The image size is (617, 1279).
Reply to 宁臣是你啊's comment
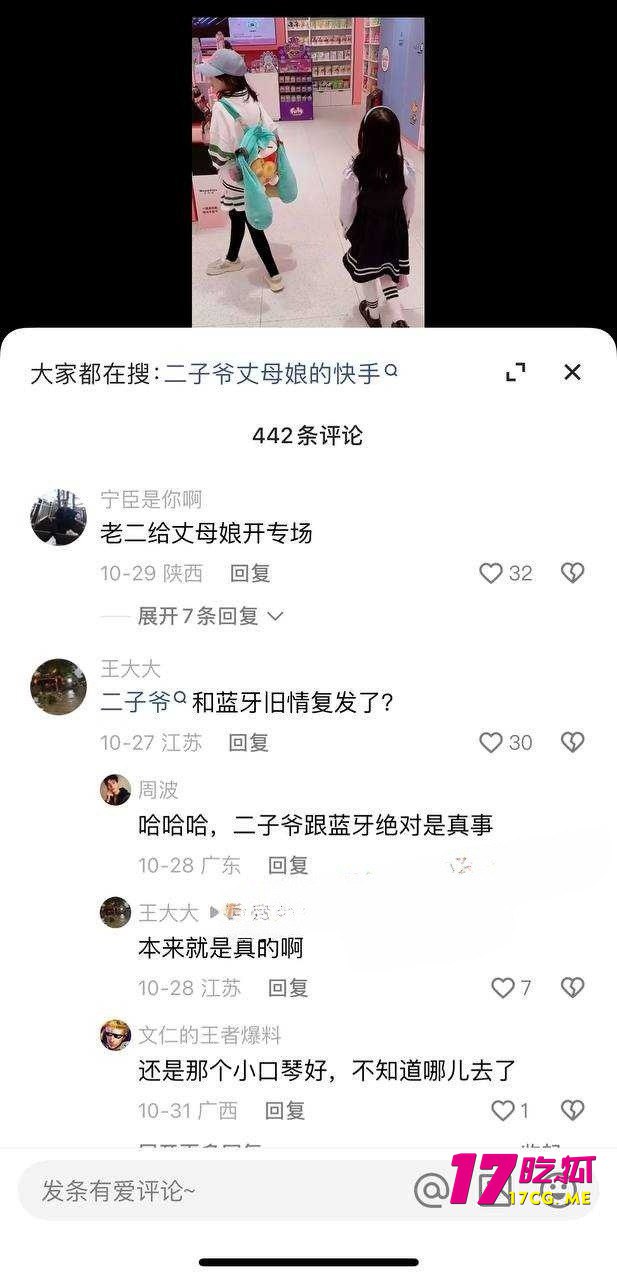click(250, 573)
